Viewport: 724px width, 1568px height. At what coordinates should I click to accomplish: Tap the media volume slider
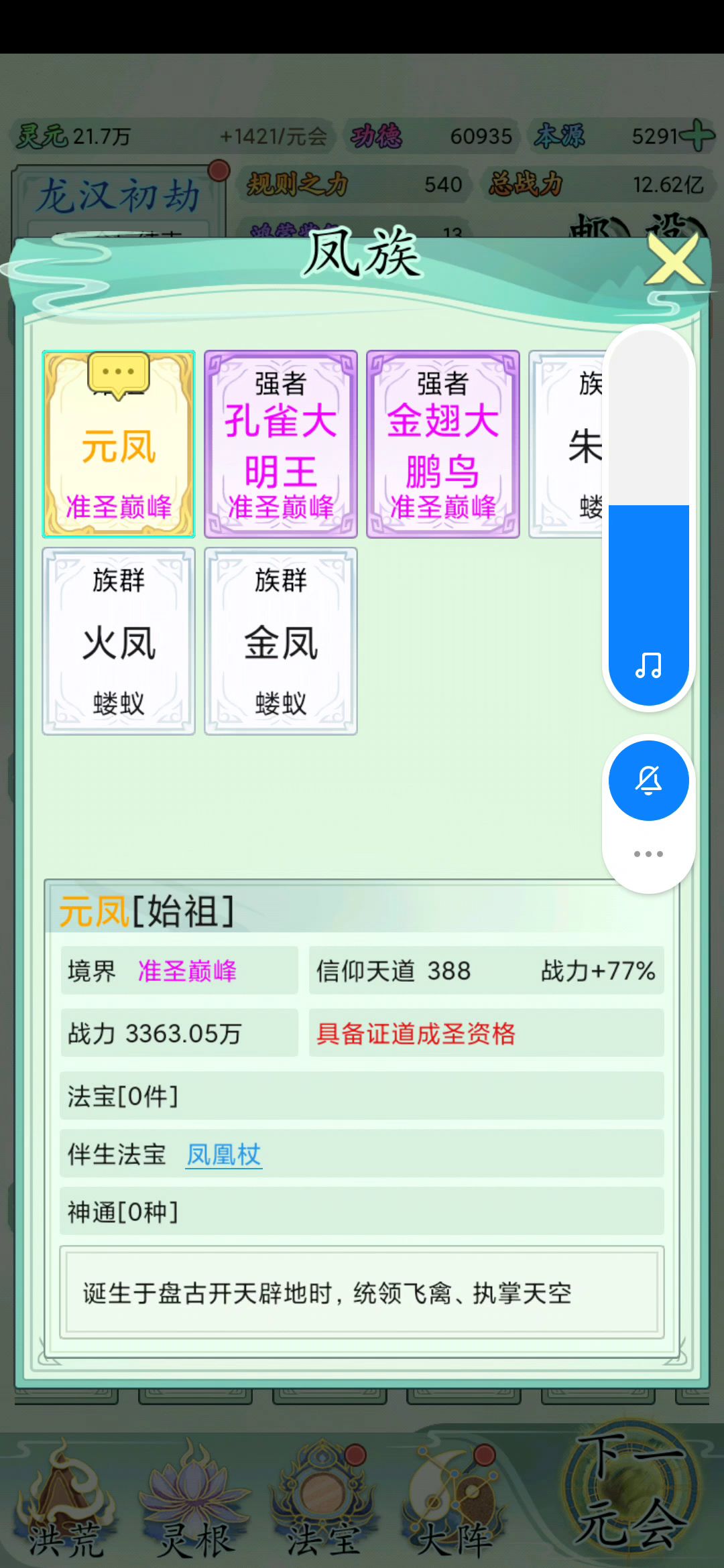648,516
